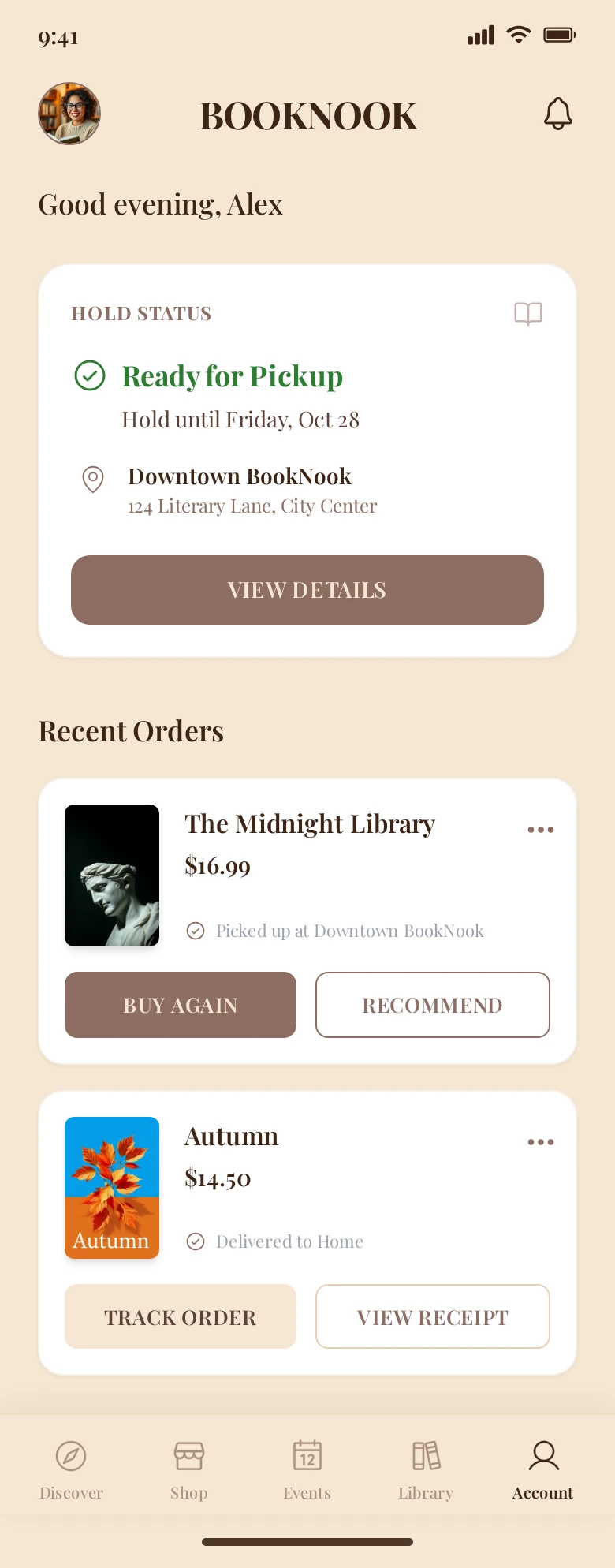This screenshot has width=615, height=1568.
Task: Open options for The Midnight Library order
Action: click(x=540, y=830)
